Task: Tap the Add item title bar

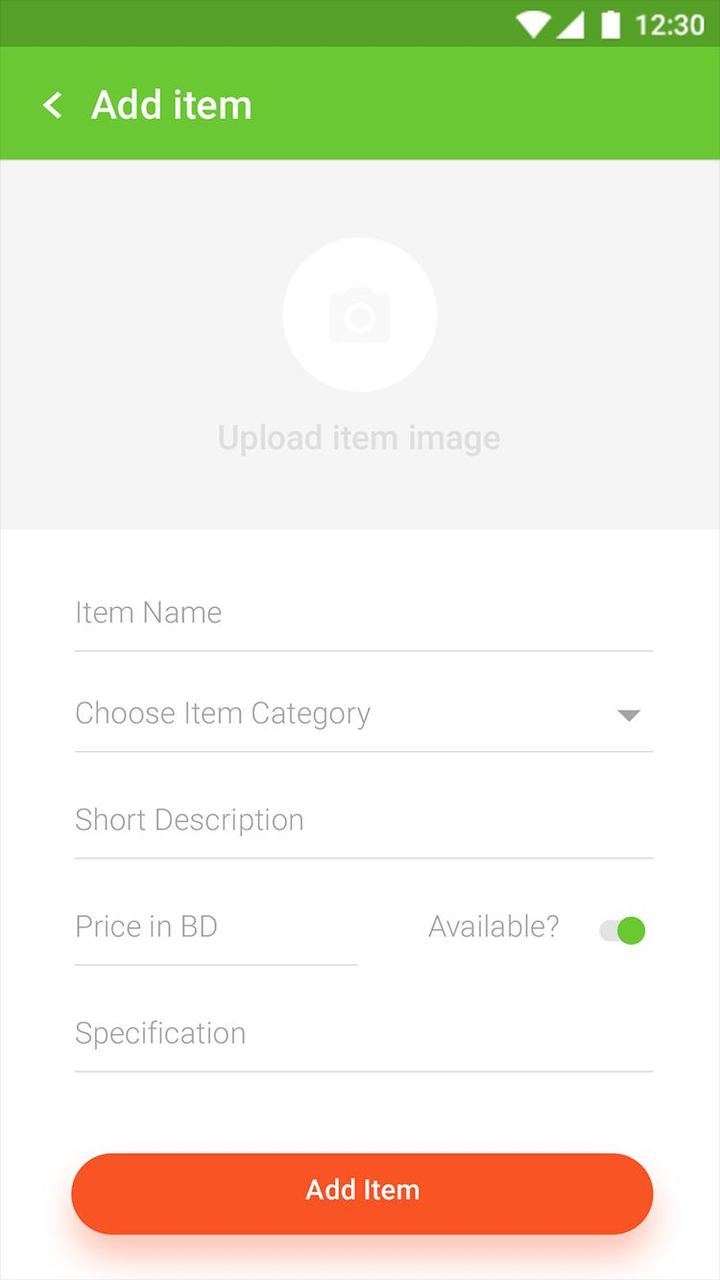Action: point(170,104)
